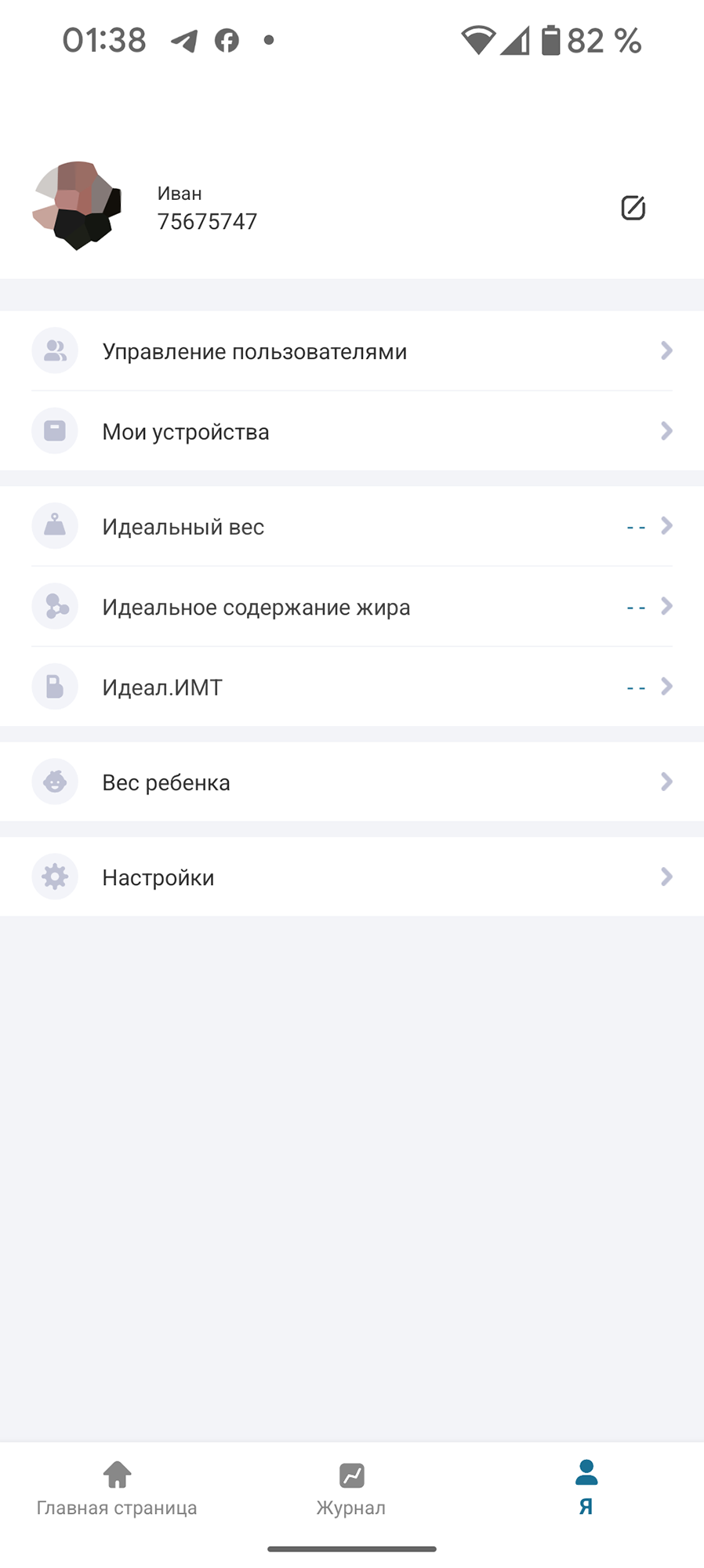Open Иван's profile avatar

(x=77, y=206)
